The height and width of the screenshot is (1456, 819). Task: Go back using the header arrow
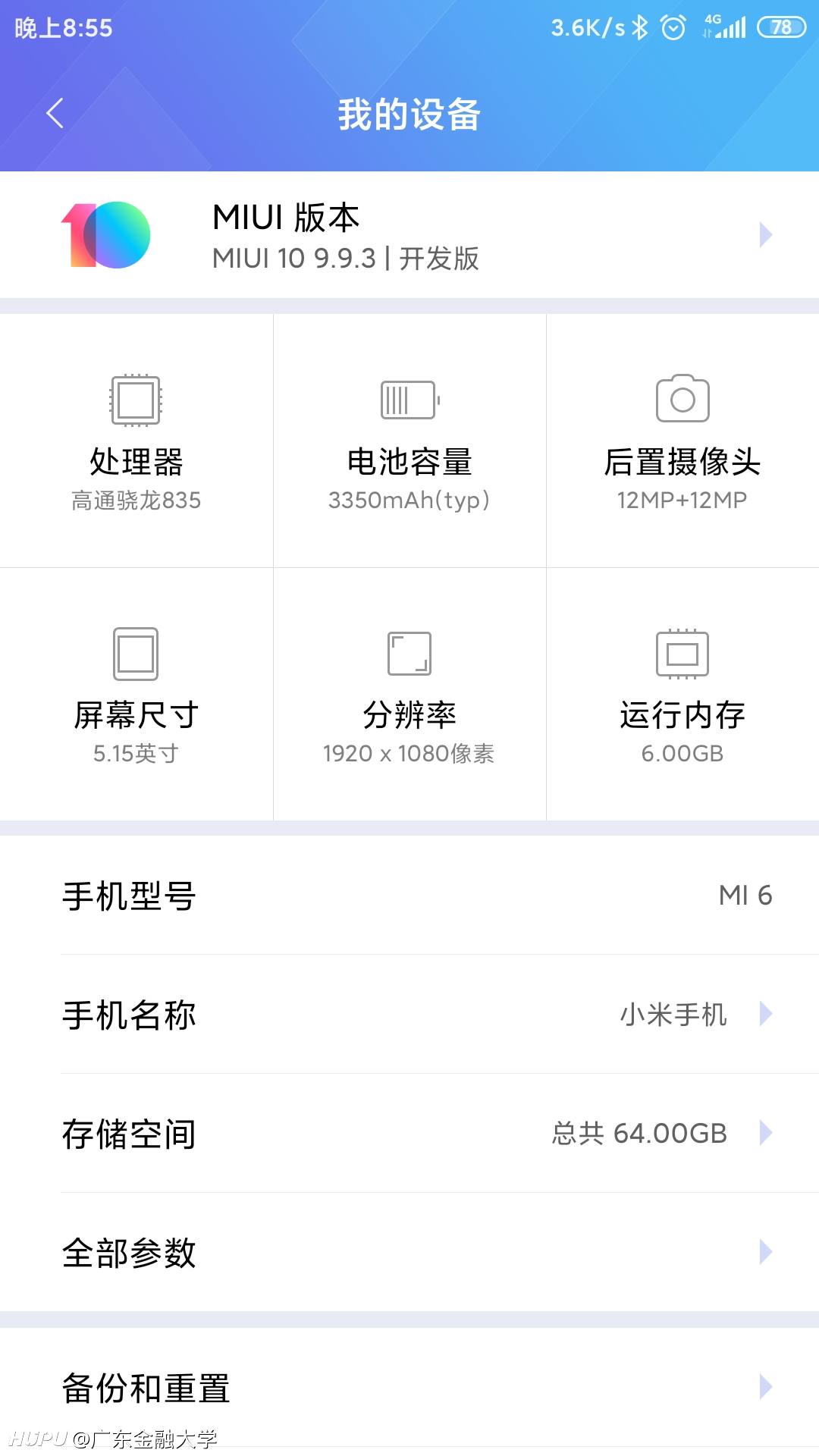(x=55, y=114)
